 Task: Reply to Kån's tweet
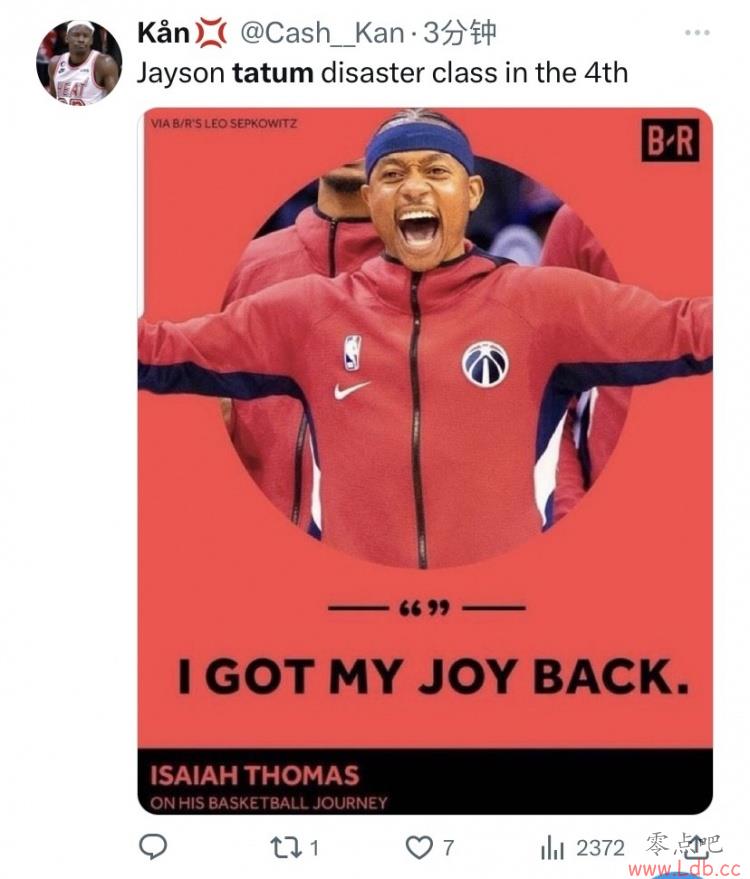152,847
